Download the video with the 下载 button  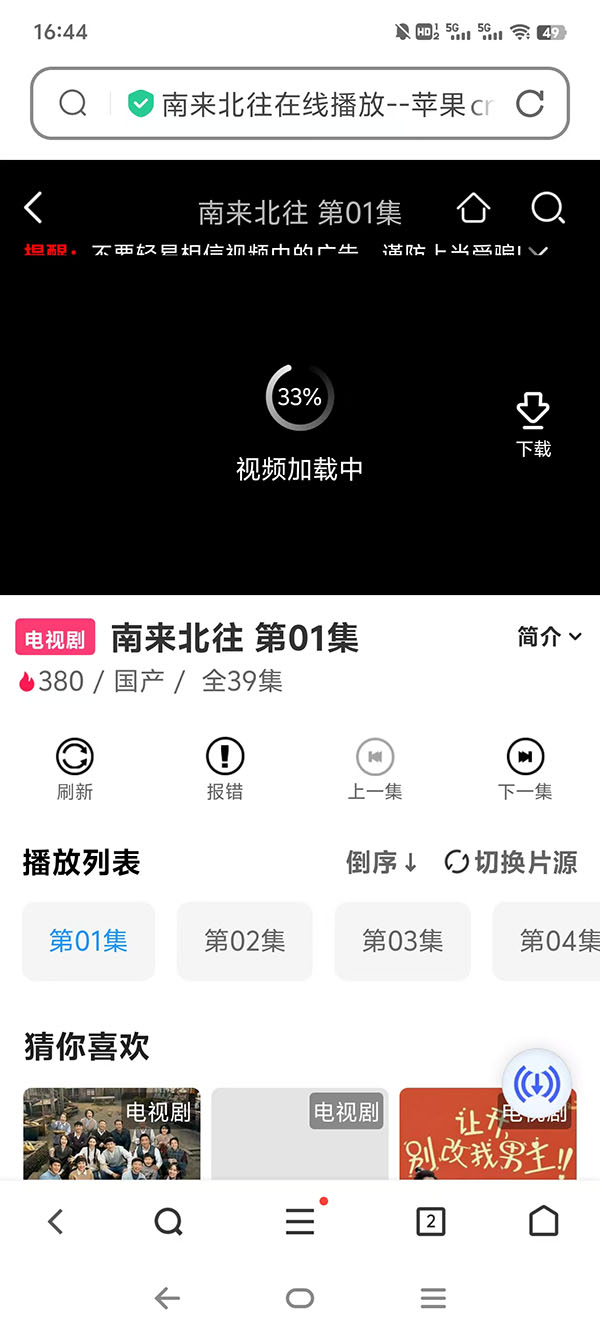pos(533,424)
